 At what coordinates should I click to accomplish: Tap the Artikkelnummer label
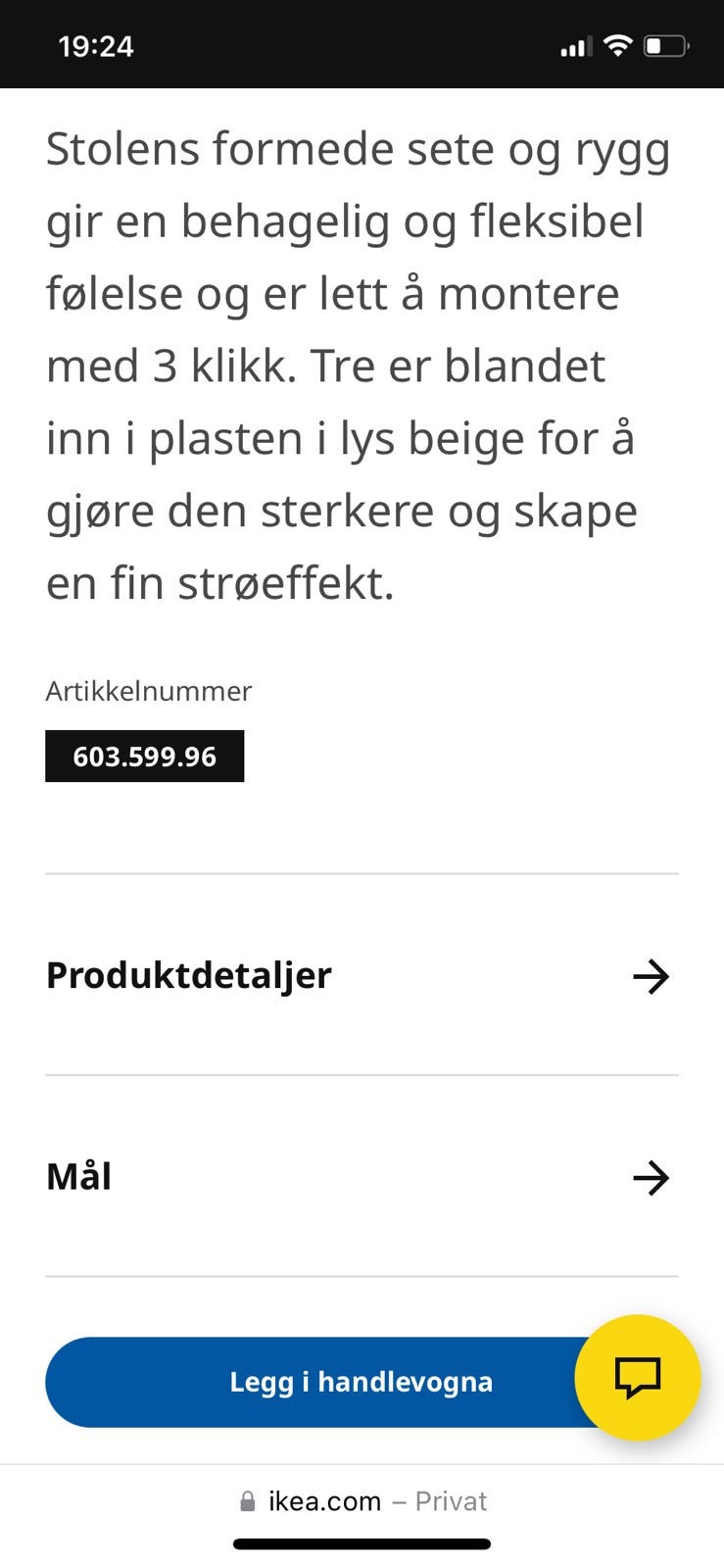[x=148, y=691]
